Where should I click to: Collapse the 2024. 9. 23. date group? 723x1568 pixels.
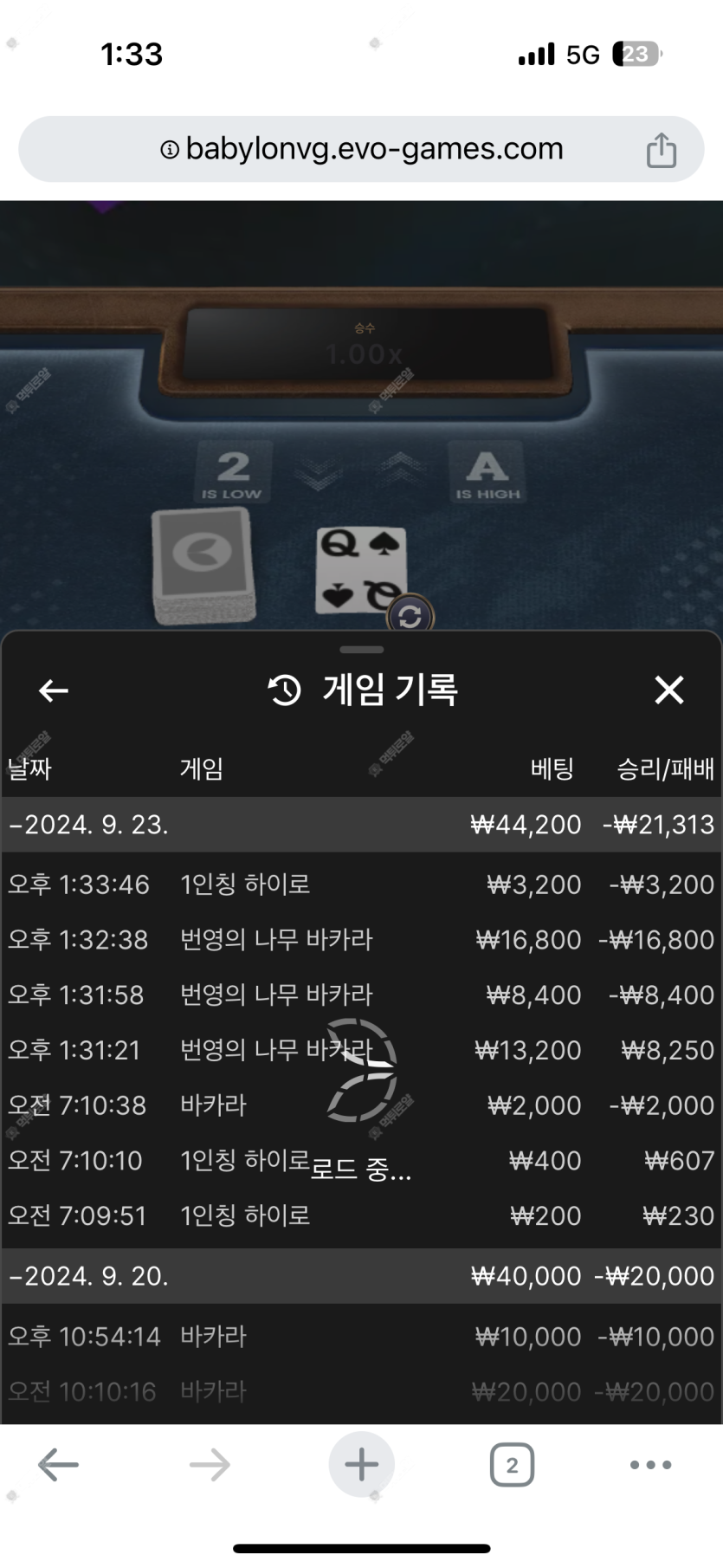pyautogui.click(x=89, y=825)
